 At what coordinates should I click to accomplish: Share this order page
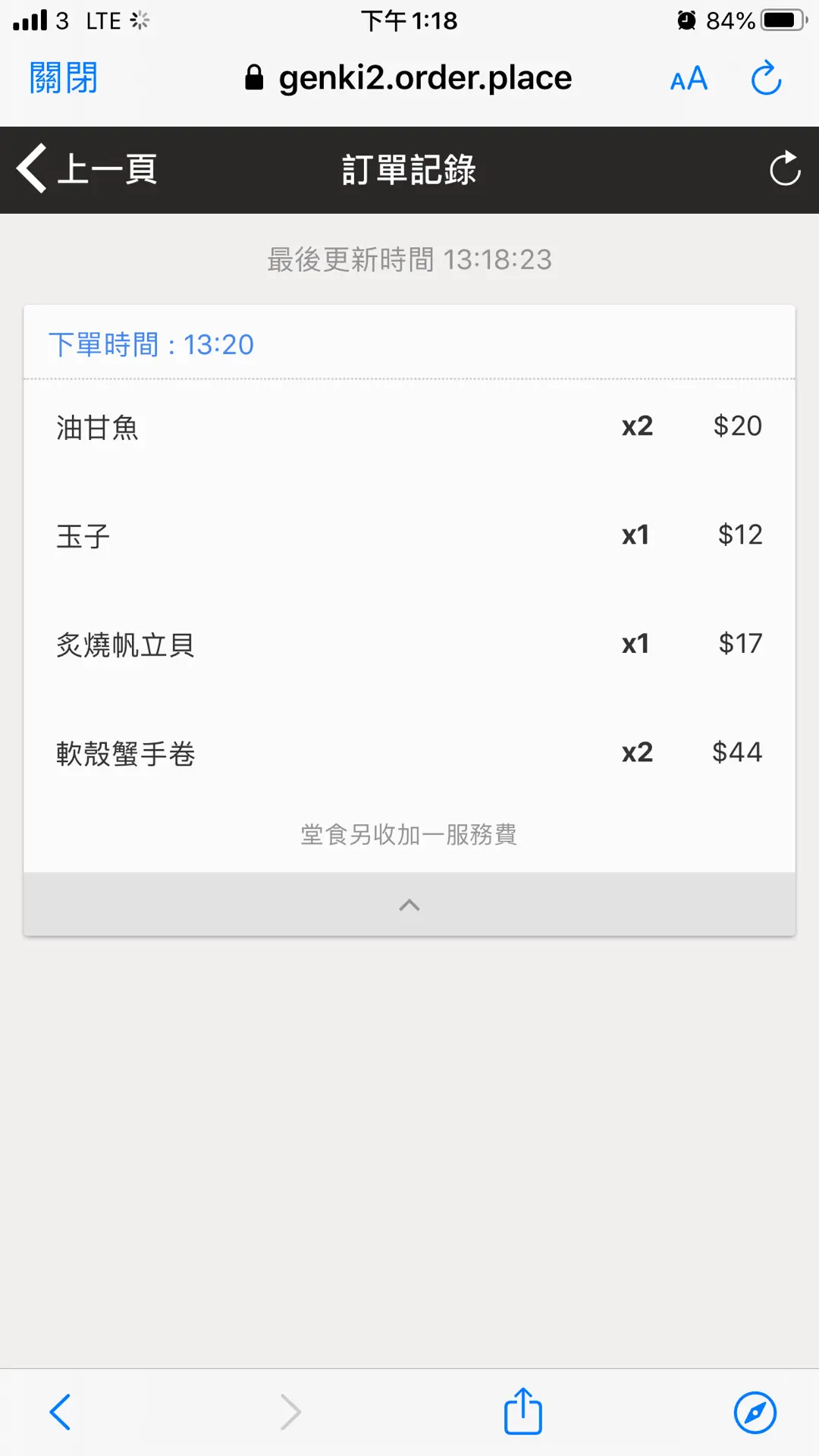click(x=523, y=1411)
